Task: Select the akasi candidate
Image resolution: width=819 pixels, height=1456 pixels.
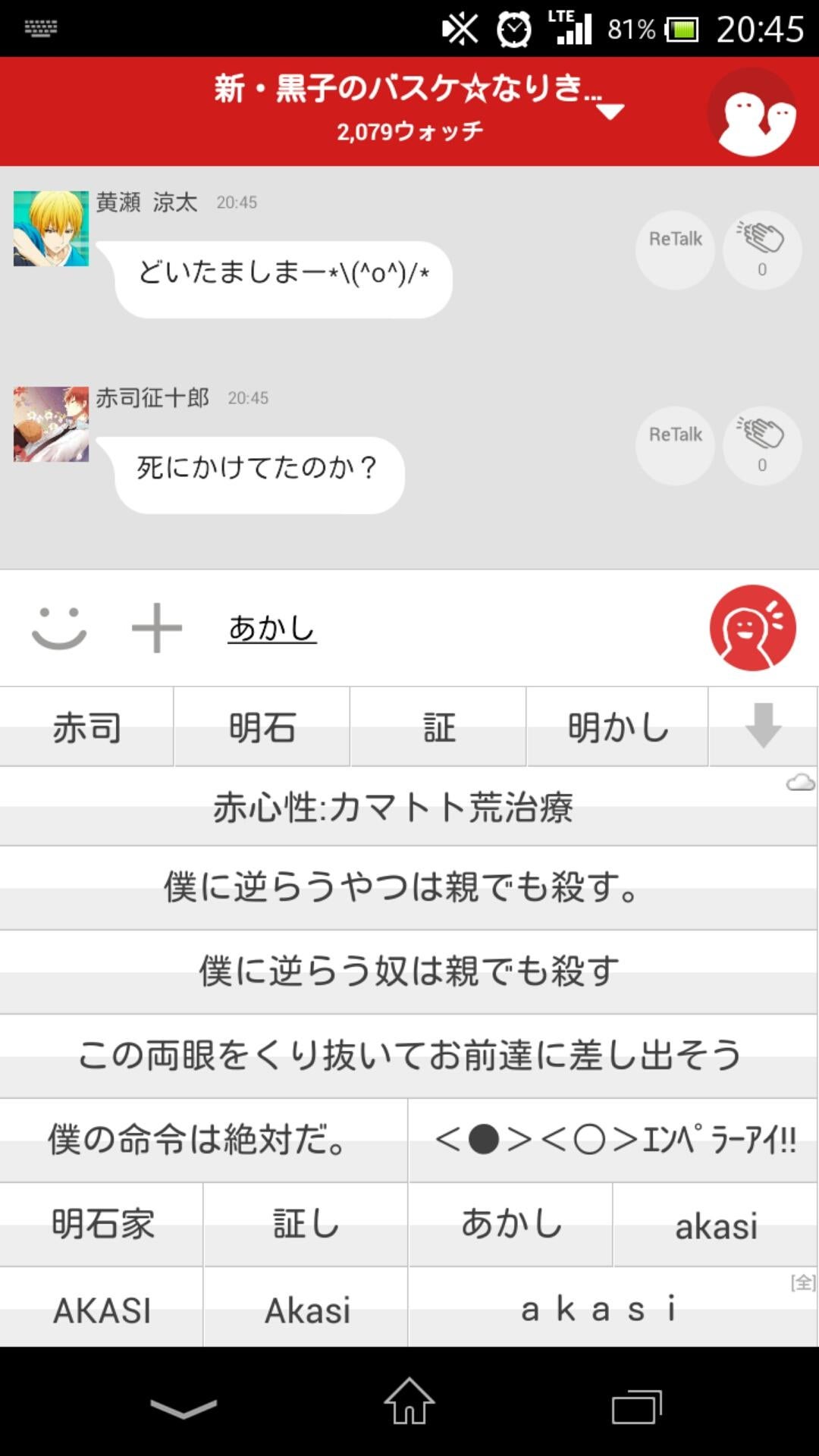Action: tap(716, 1223)
